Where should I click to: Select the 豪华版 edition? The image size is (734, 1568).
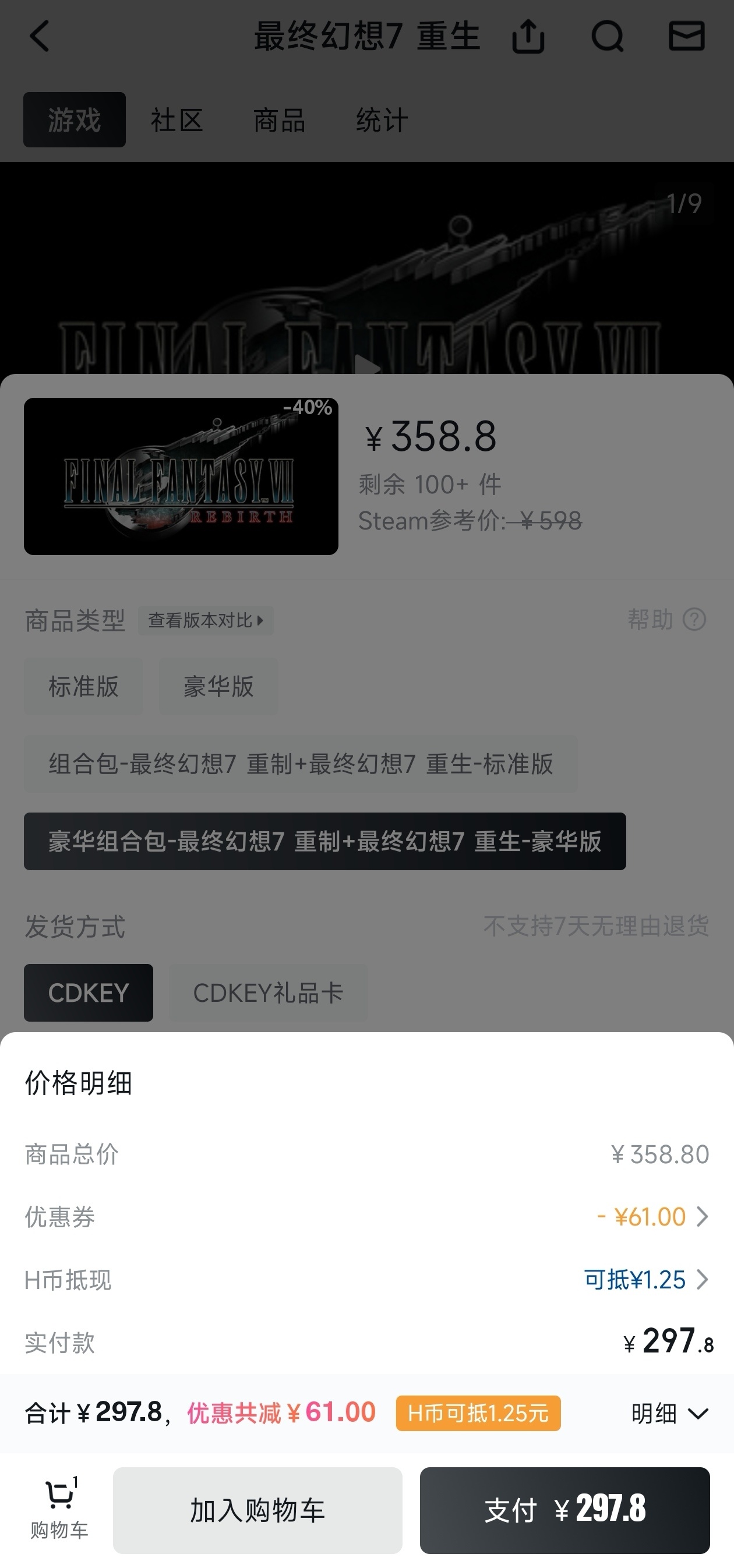218,687
